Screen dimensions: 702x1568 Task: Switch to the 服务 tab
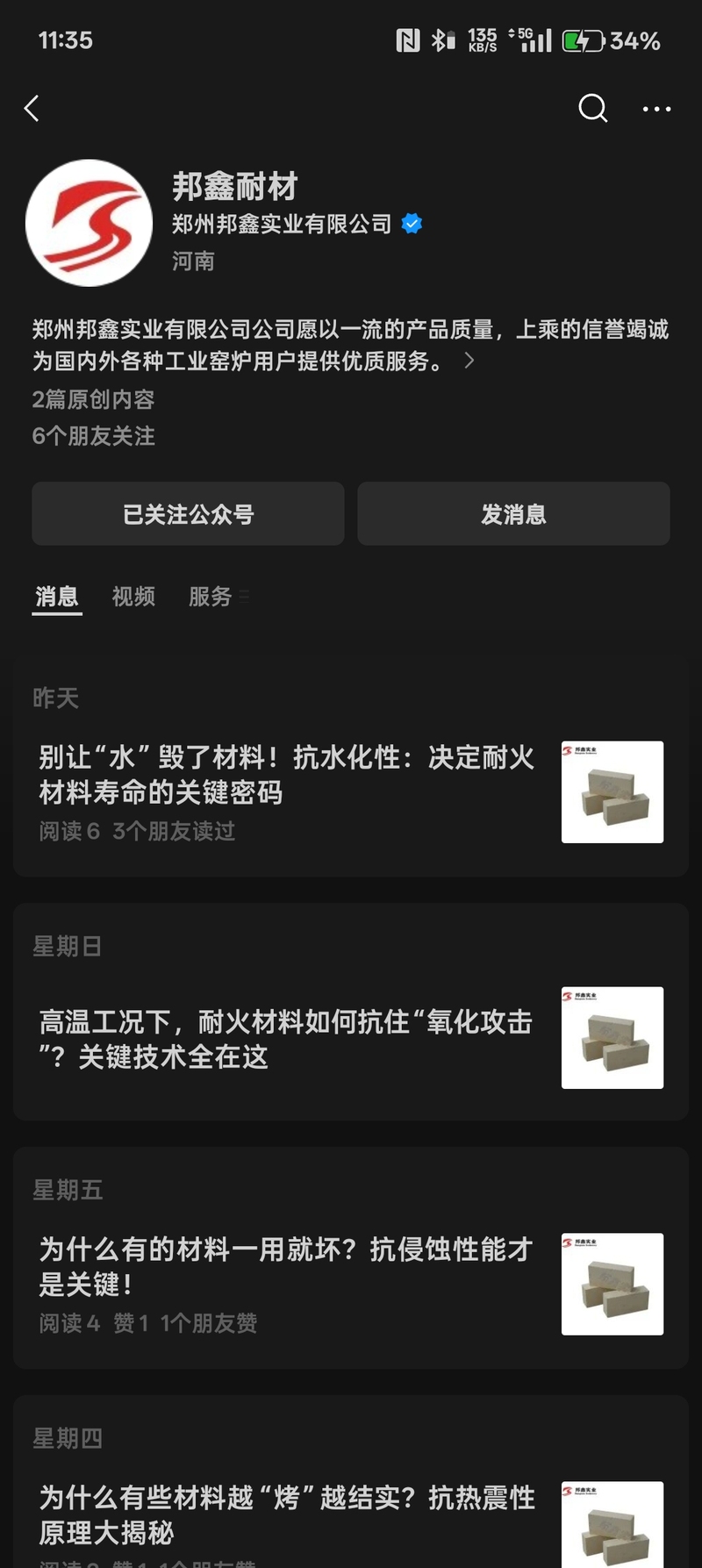(x=211, y=597)
